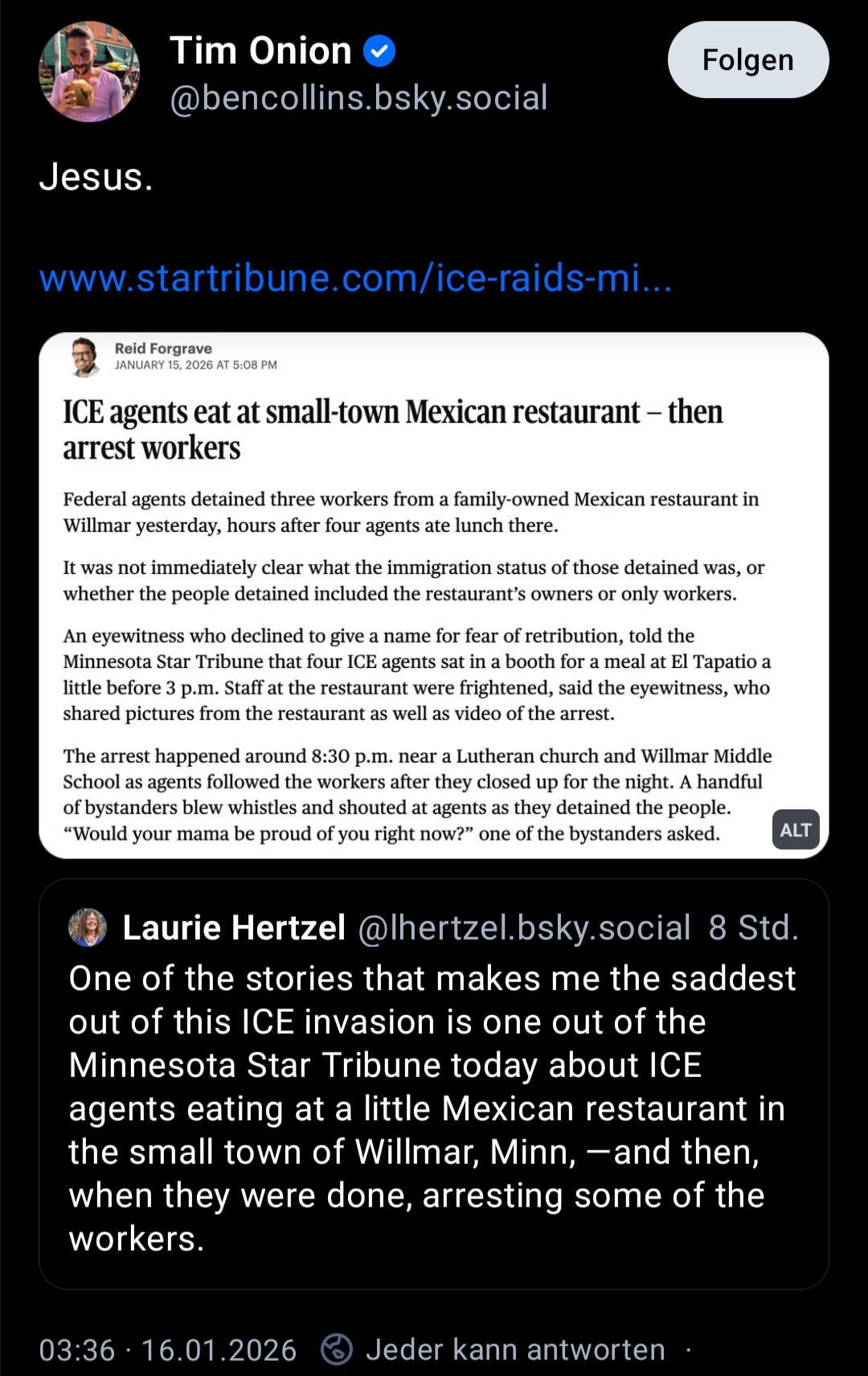This screenshot has height=1376, width=868.
Task: Open Tim Onion's profile picture
Action: pos(89,72)
